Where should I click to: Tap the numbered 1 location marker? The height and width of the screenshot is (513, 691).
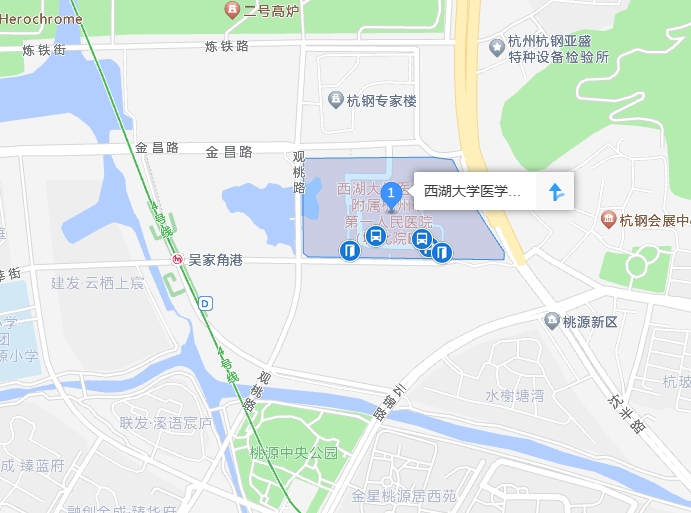(x=394, y=191)
